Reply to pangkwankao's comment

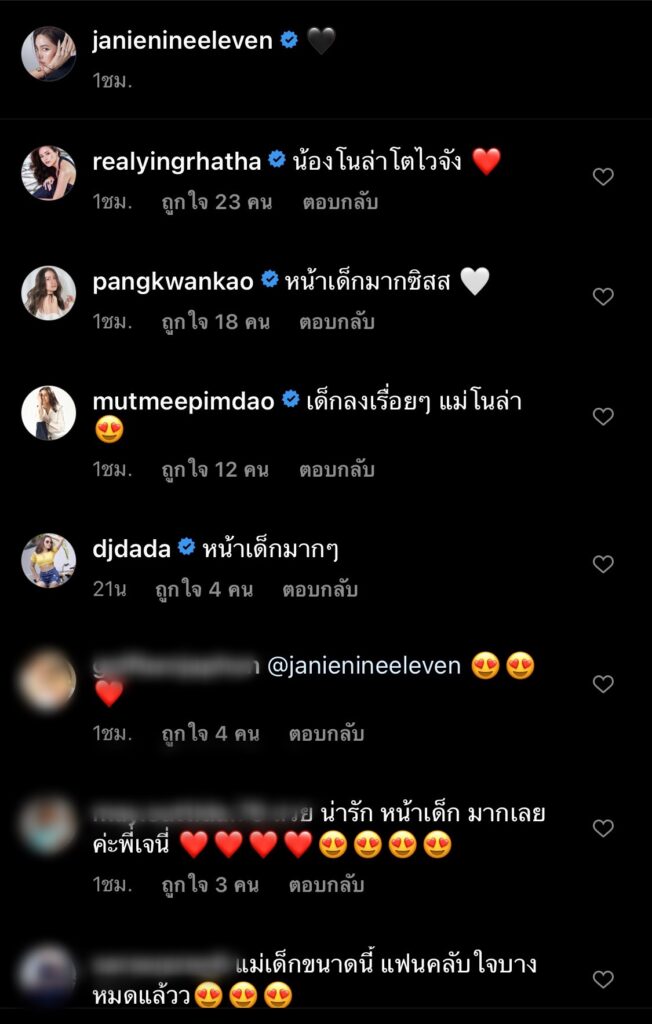point(336,323)
